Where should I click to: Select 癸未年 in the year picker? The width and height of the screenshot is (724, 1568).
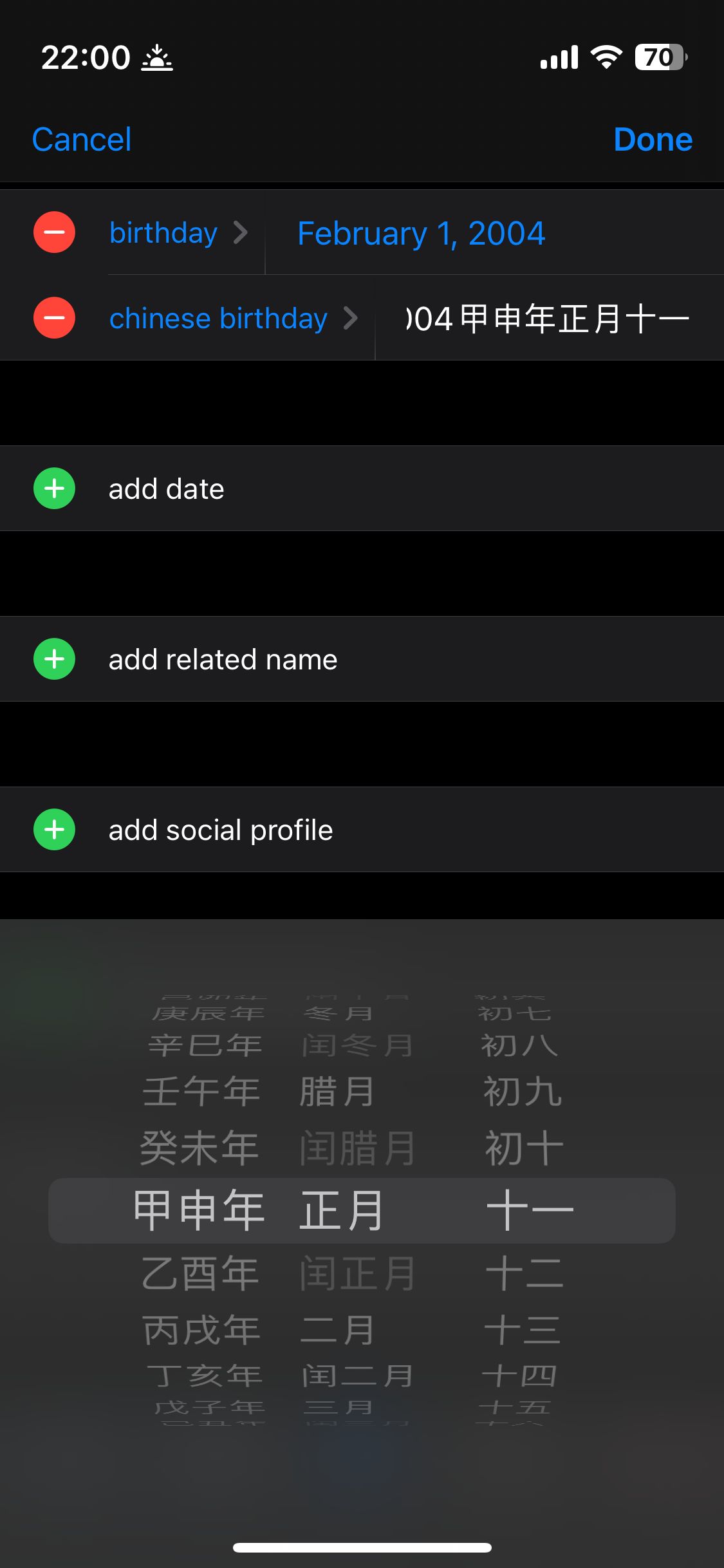[x=200, y=1148]
